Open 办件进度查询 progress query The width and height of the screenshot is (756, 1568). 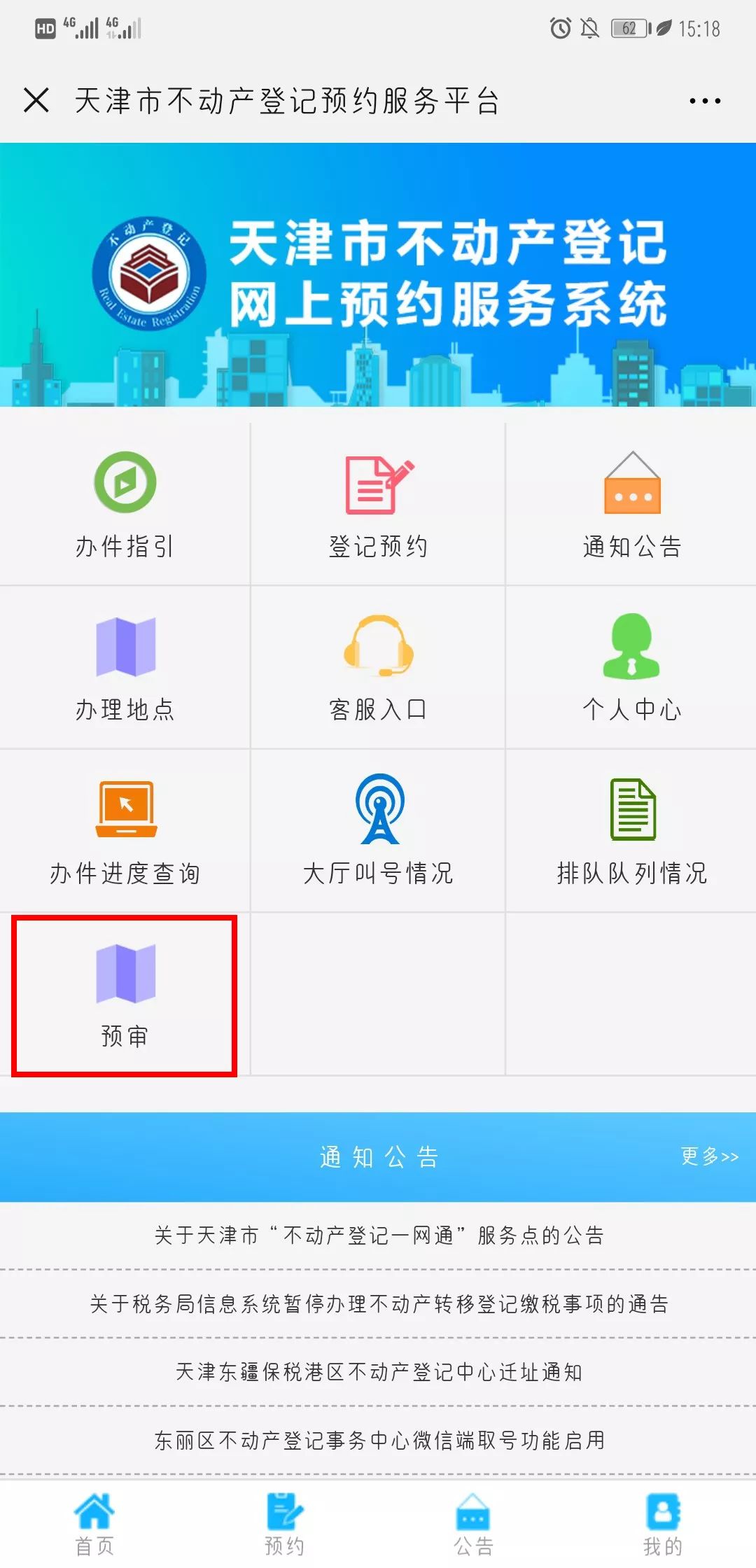125,831
